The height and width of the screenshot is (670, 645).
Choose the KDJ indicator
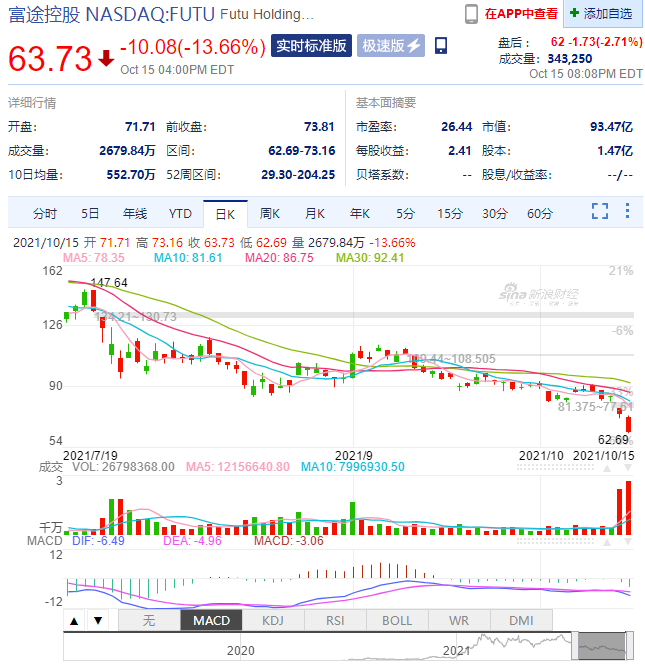tap(273, 620)
